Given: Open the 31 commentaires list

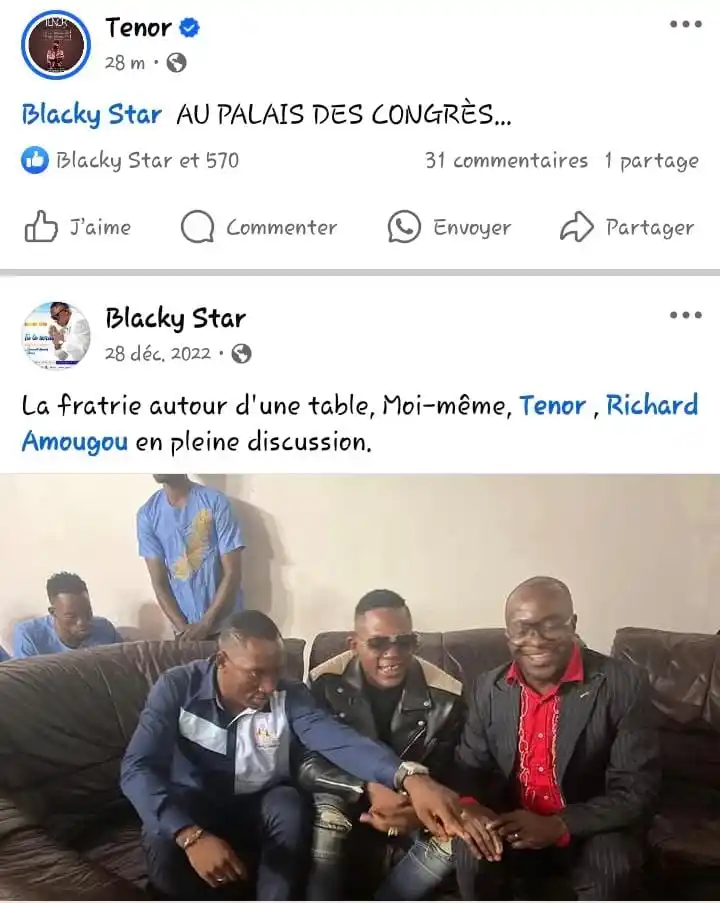Looking at the screenshot, I should [x=506, y=160].
